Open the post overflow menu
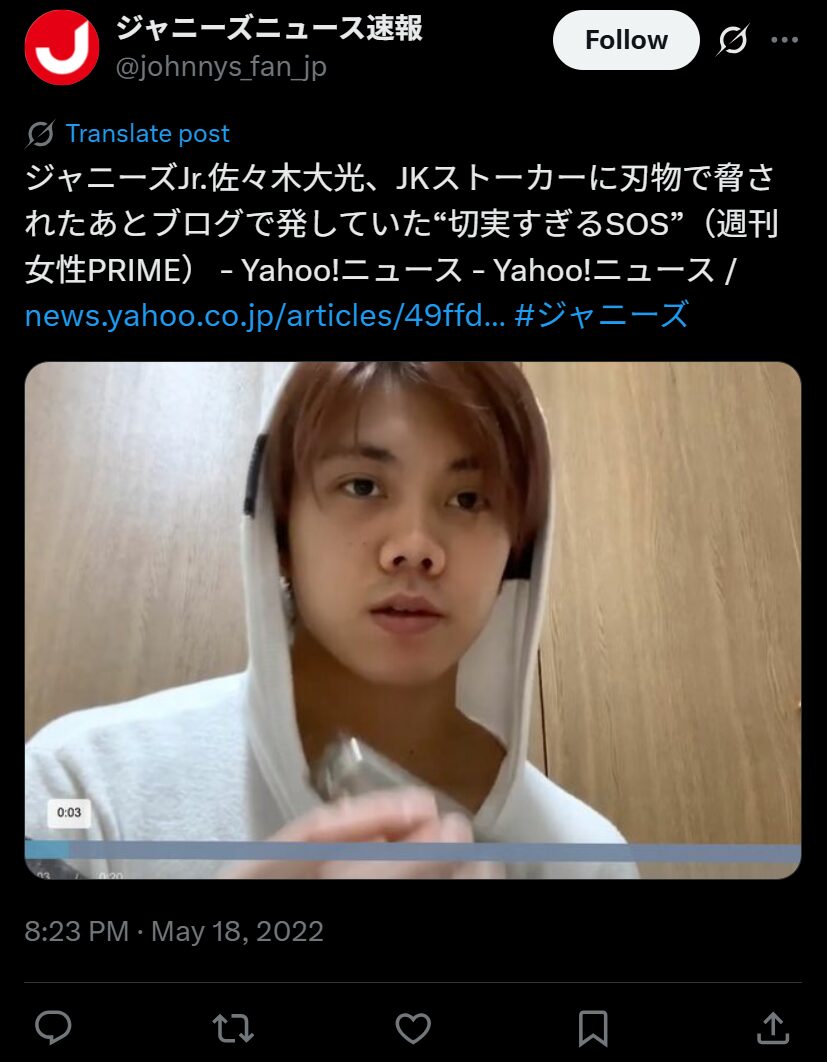827x1062 pixels. 784,41
